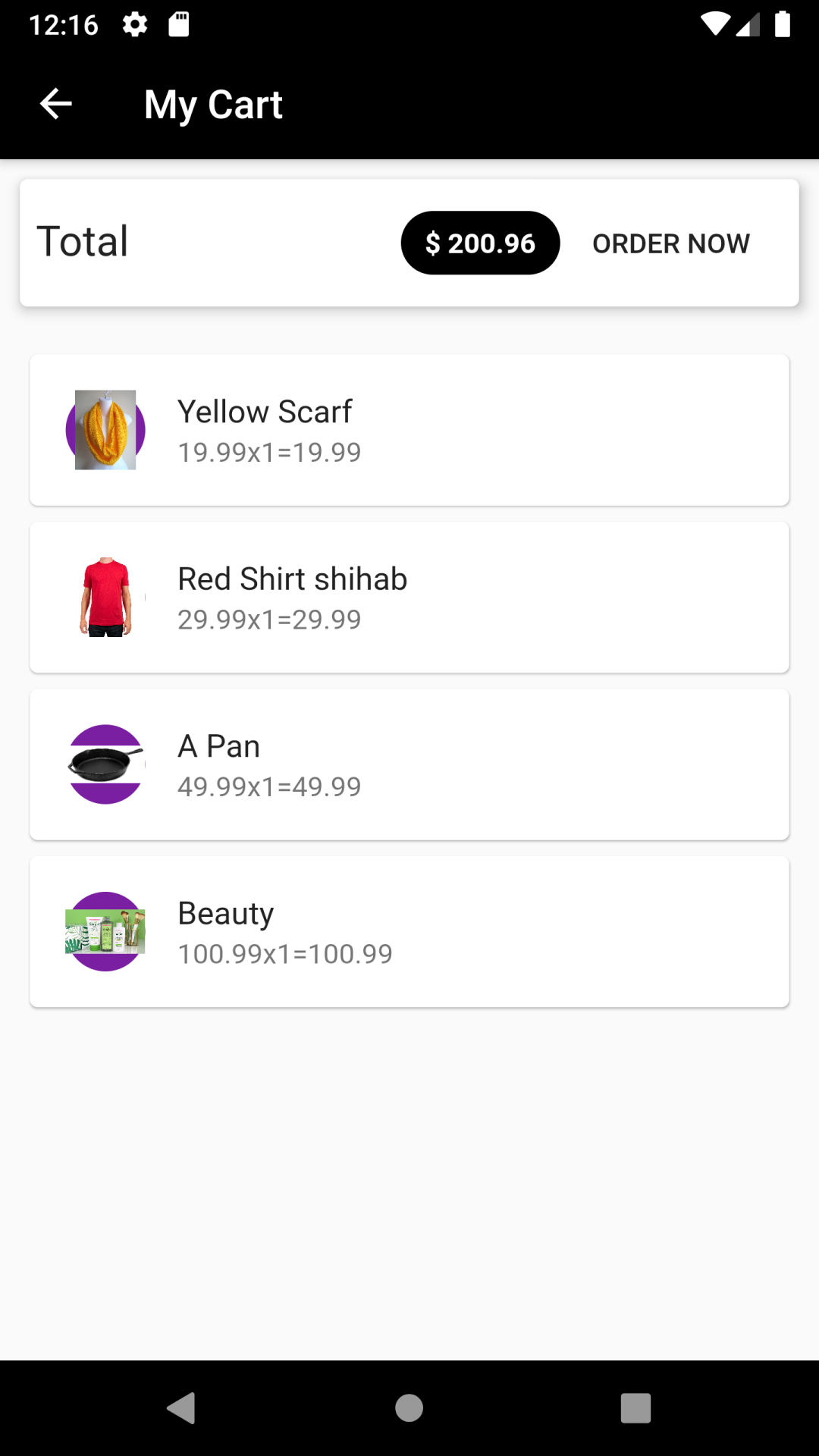This screenshot has width=819, height=1456.
Task: Open recent apps from navigation bar
Action: click(635, 1408)
